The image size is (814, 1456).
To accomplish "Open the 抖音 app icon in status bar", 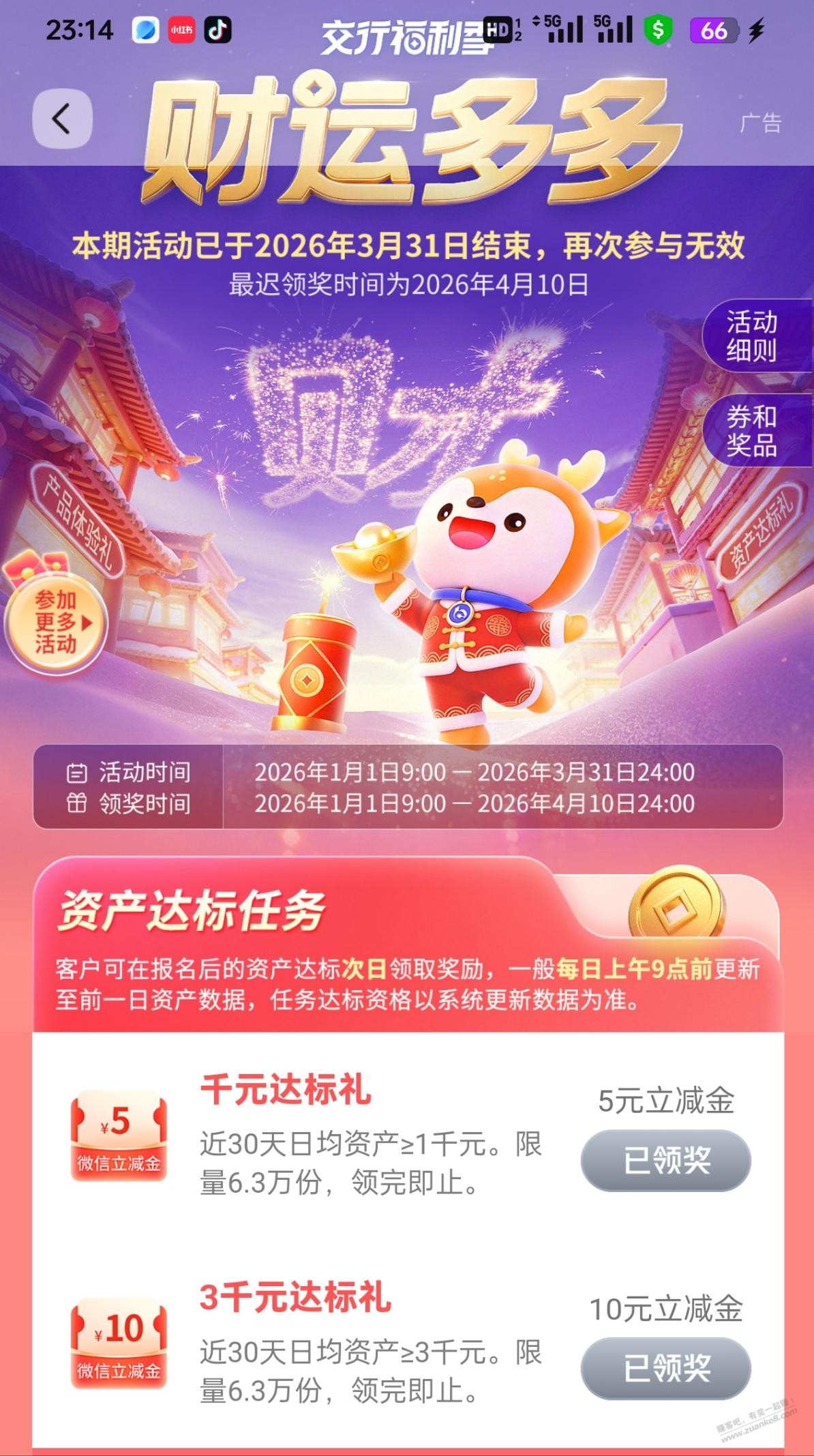I will click(x=217, y=29).
